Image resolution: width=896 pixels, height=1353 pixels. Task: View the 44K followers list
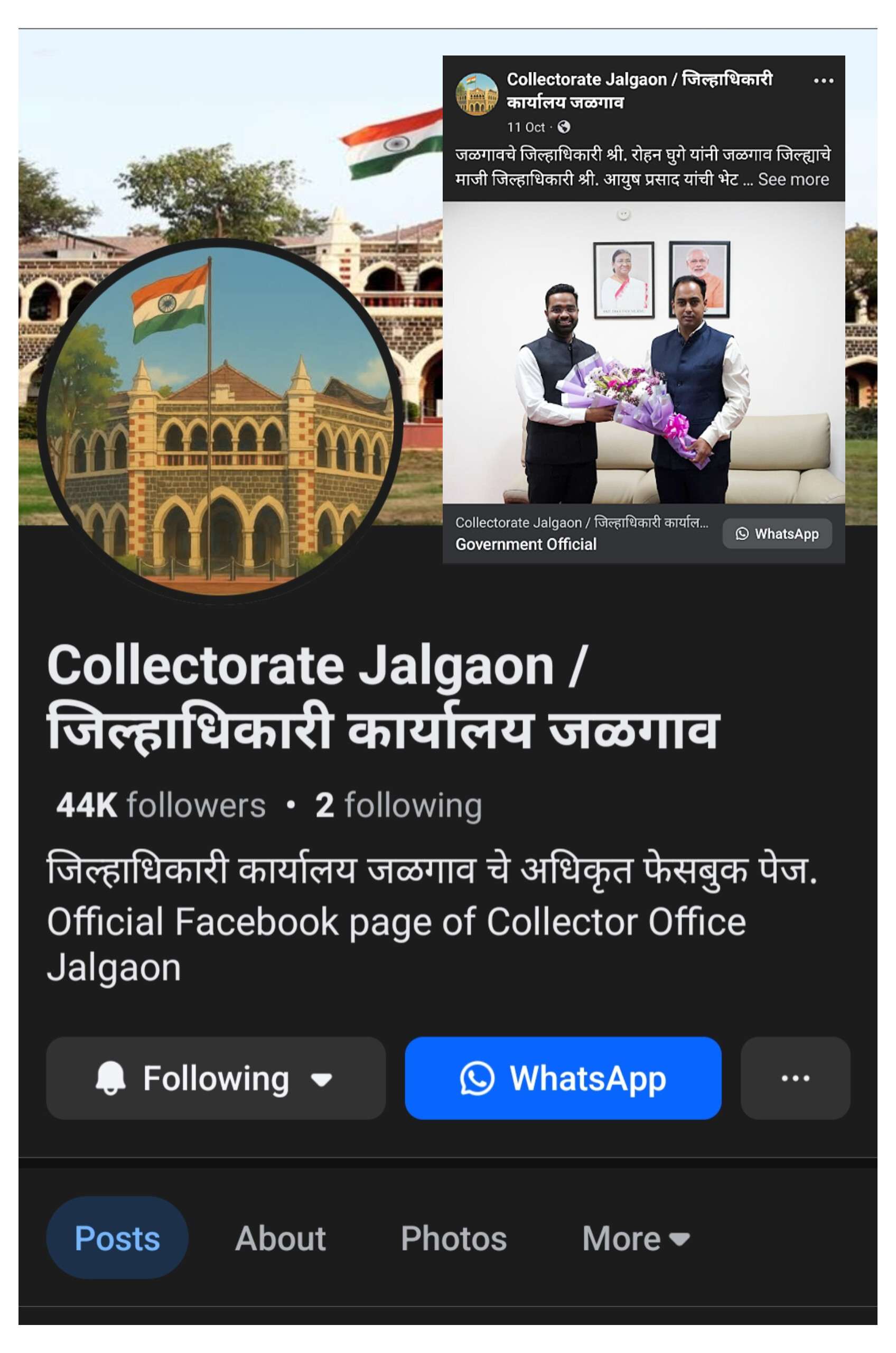(161, 805)
